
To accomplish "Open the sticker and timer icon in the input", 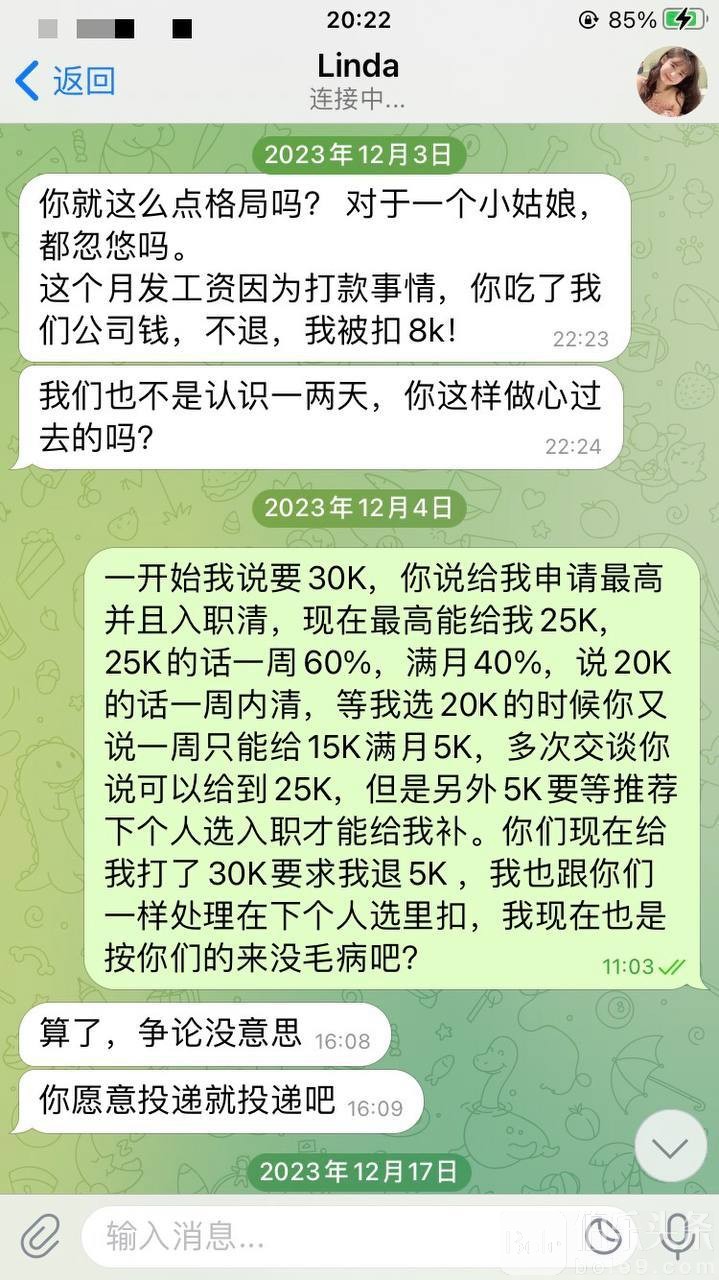I will (603, 1237).
